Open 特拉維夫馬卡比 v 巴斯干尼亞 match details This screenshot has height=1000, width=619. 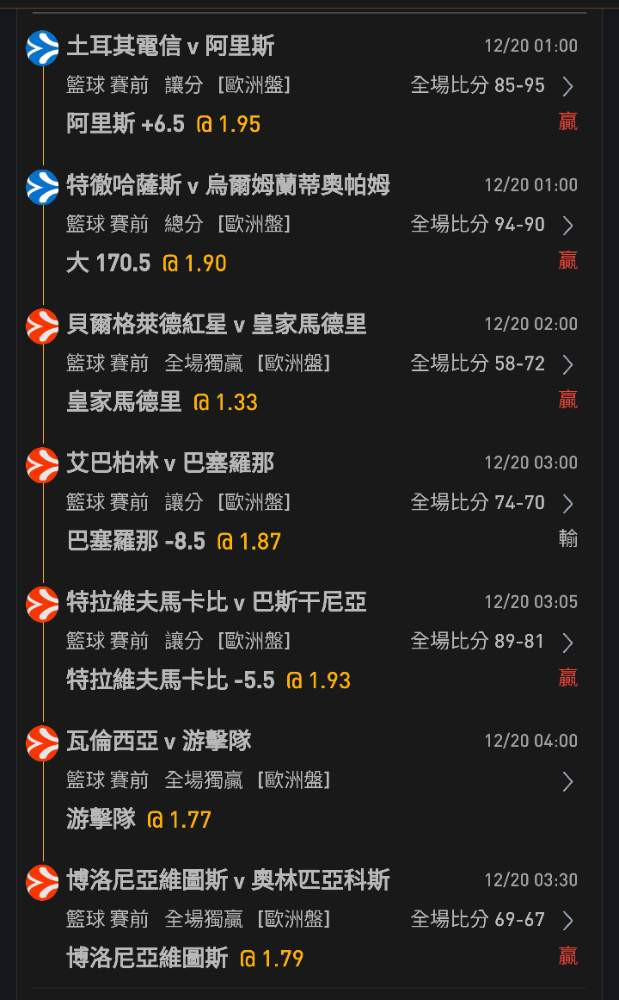(x=567, y=642)
